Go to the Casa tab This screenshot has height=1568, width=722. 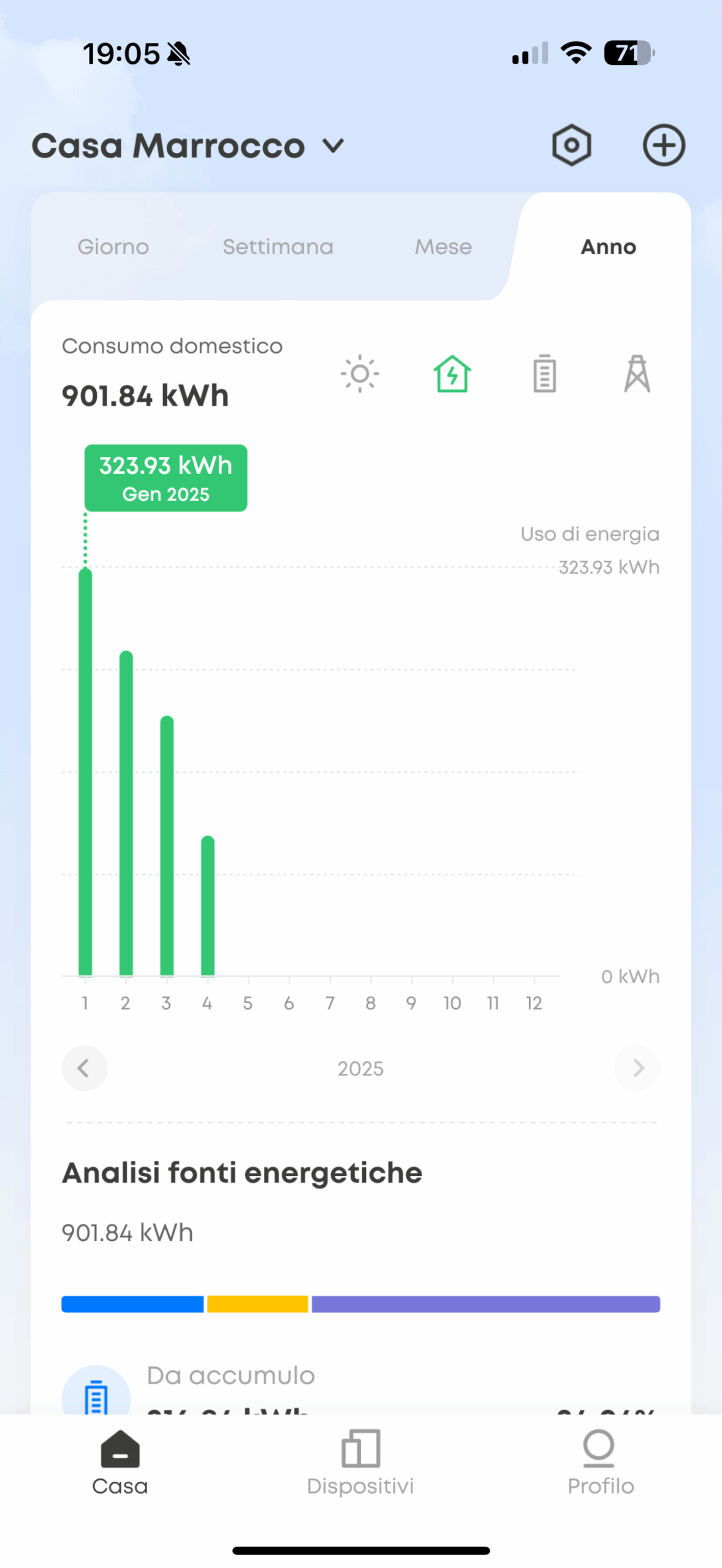[x=120, y=1464]
